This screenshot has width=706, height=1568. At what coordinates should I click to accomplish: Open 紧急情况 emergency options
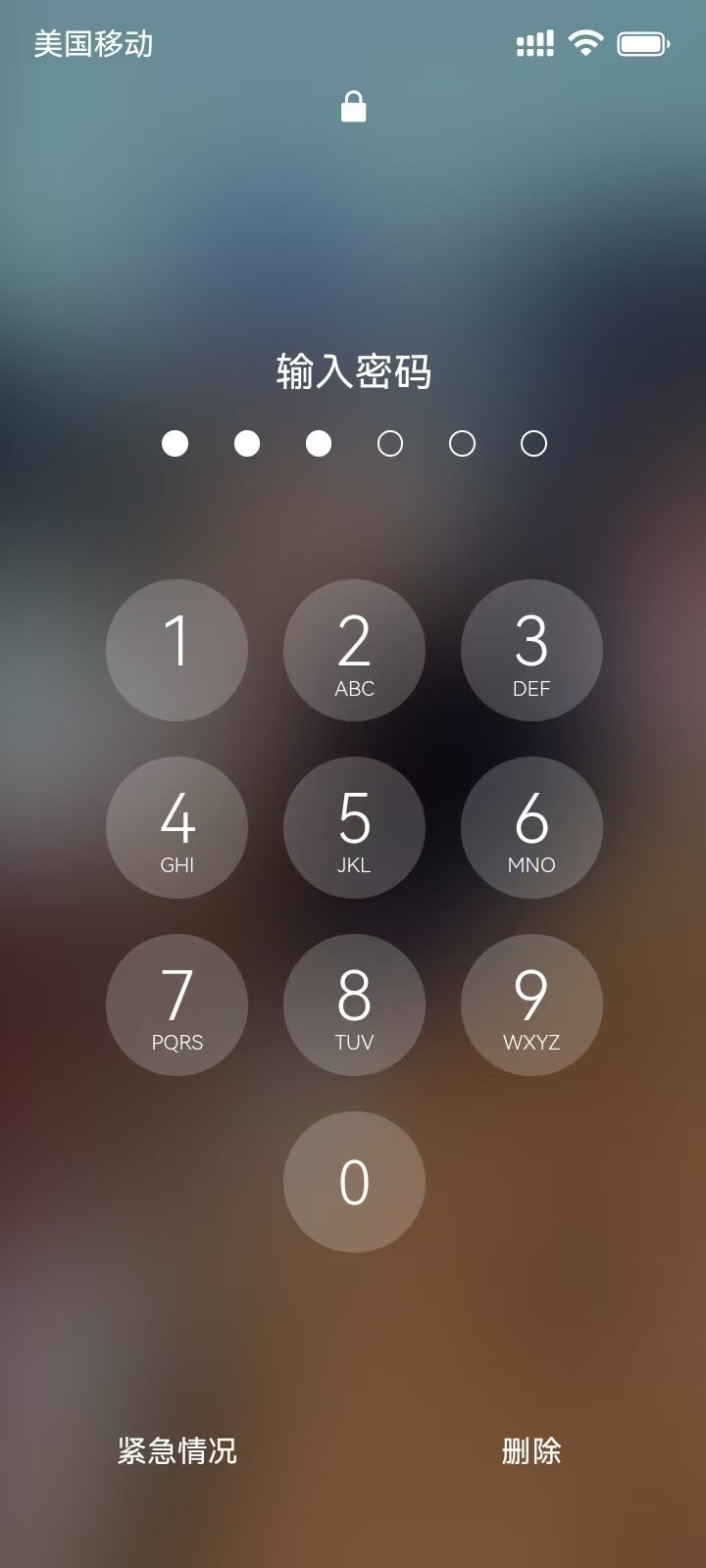tap(177, 1450)
